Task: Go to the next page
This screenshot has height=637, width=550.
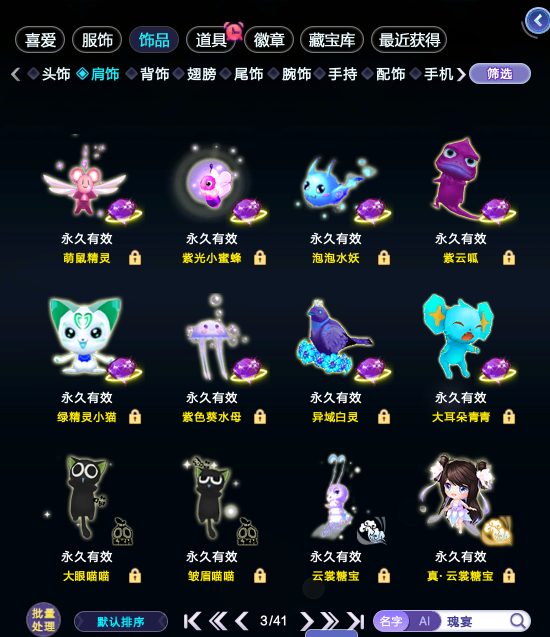Action: 307,621
